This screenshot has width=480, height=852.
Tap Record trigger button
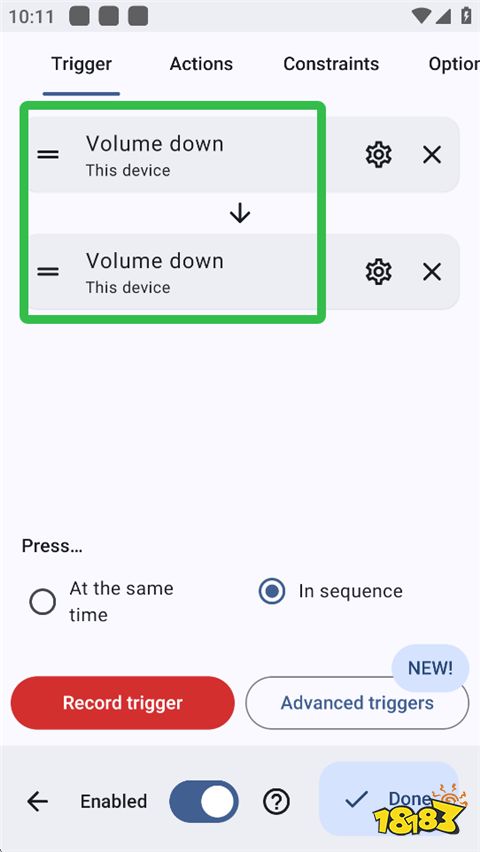click(x=123, y=703)
